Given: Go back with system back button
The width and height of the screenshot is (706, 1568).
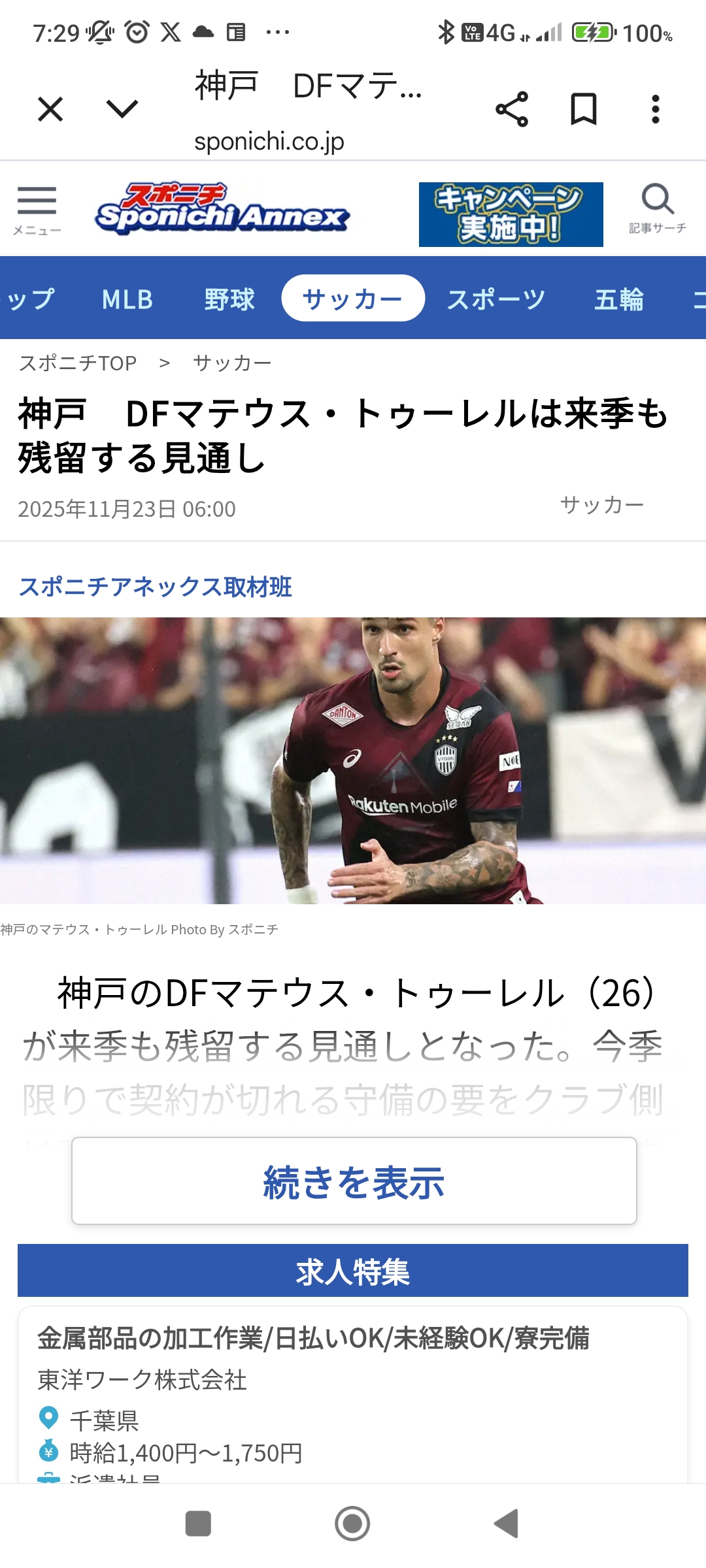Looking at the screenshot, I should click(x=506, y=1524).
